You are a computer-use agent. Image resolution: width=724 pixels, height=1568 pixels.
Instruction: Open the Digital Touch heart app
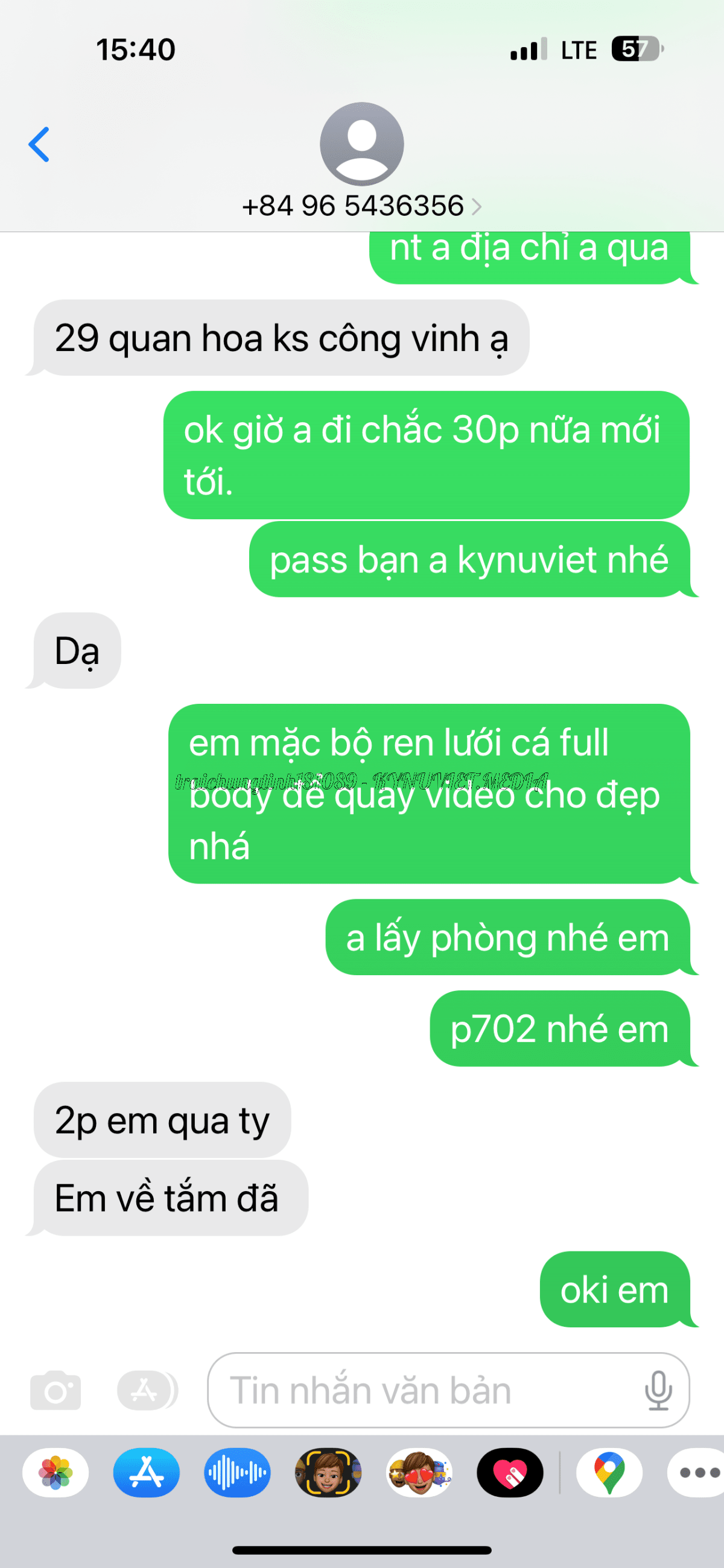pos(510,1473)
